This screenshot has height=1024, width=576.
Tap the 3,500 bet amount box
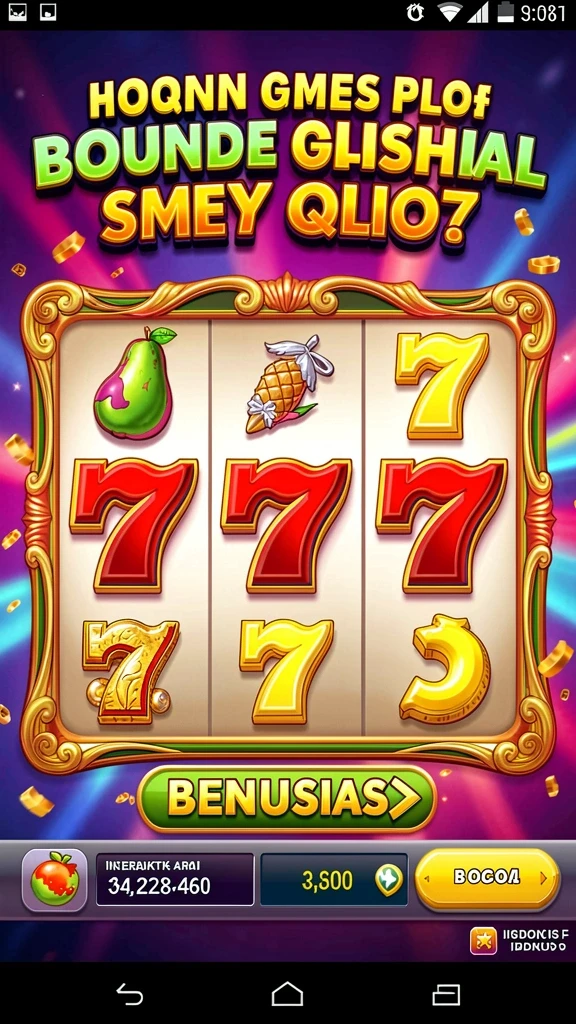(x=334, y=880)
